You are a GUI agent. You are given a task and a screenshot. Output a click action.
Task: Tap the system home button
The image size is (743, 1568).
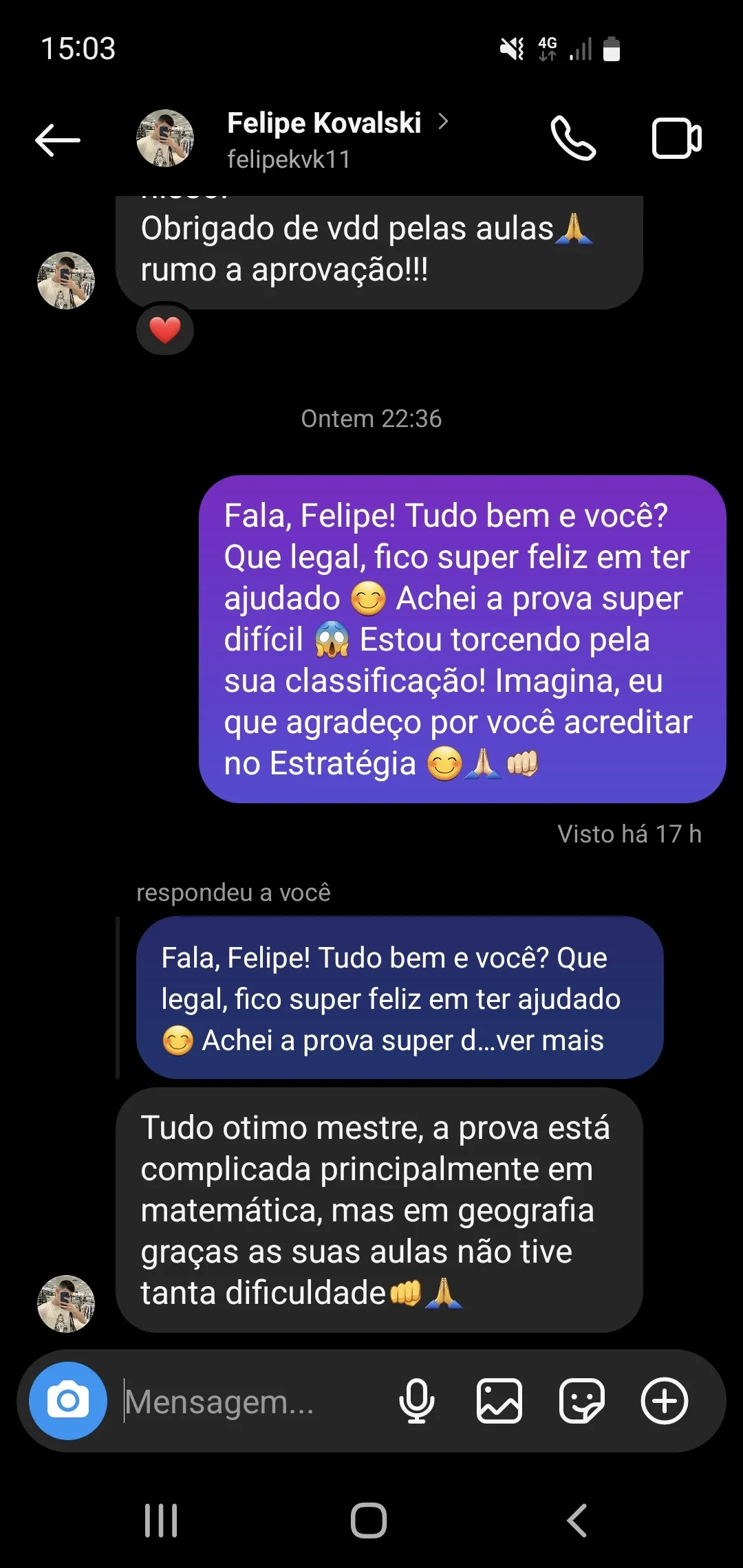click(369, 1521)
